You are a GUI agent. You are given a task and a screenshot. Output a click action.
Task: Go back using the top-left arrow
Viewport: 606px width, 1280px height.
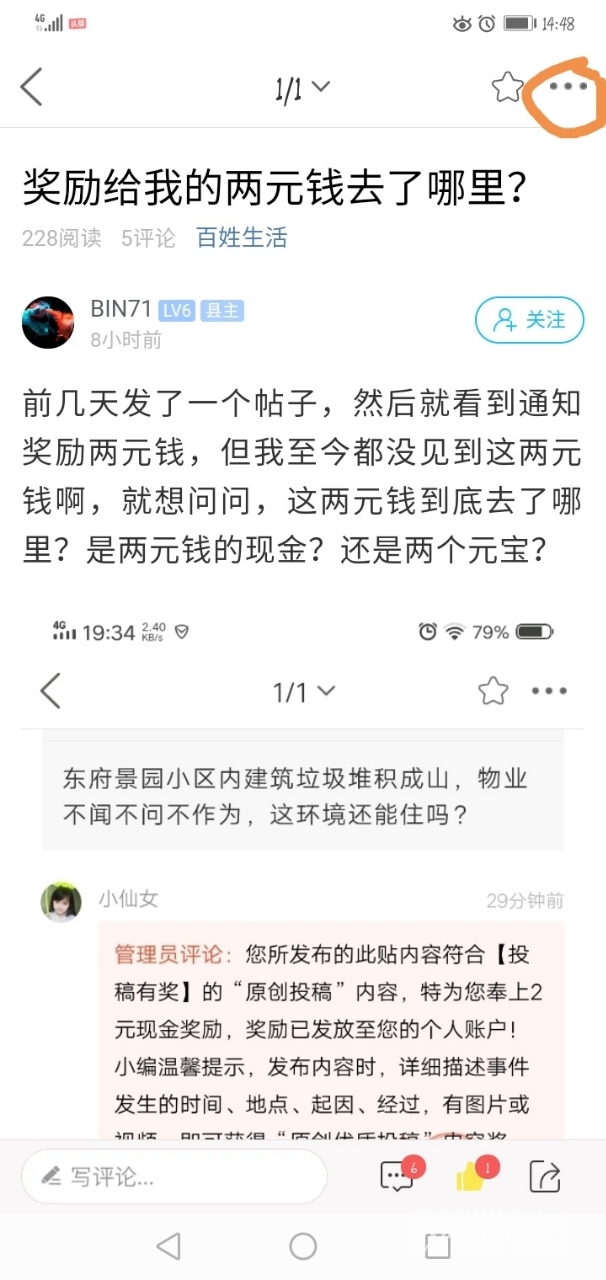pos(32,87)
